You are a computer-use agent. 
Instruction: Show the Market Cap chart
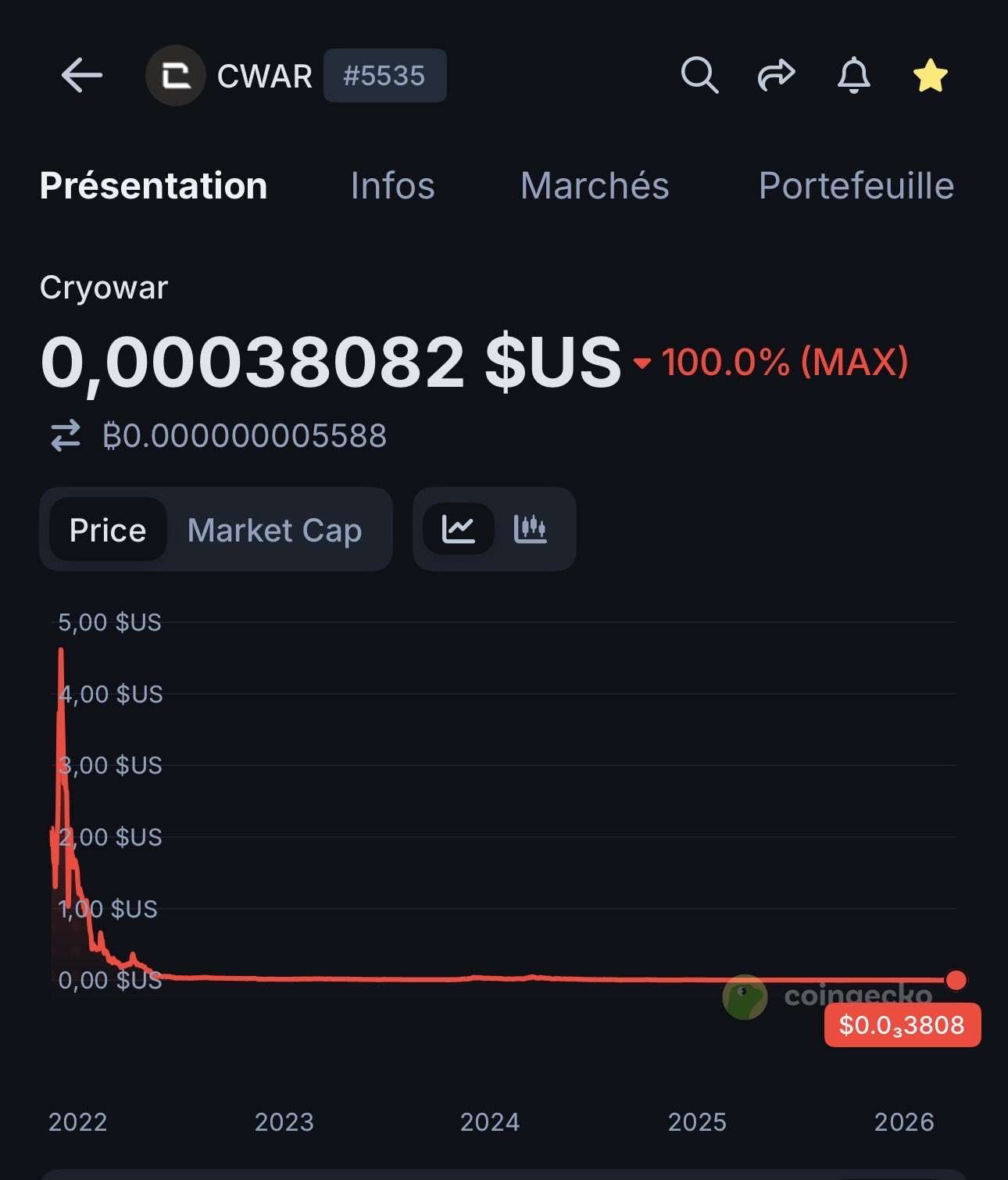(x=274, y=530)
